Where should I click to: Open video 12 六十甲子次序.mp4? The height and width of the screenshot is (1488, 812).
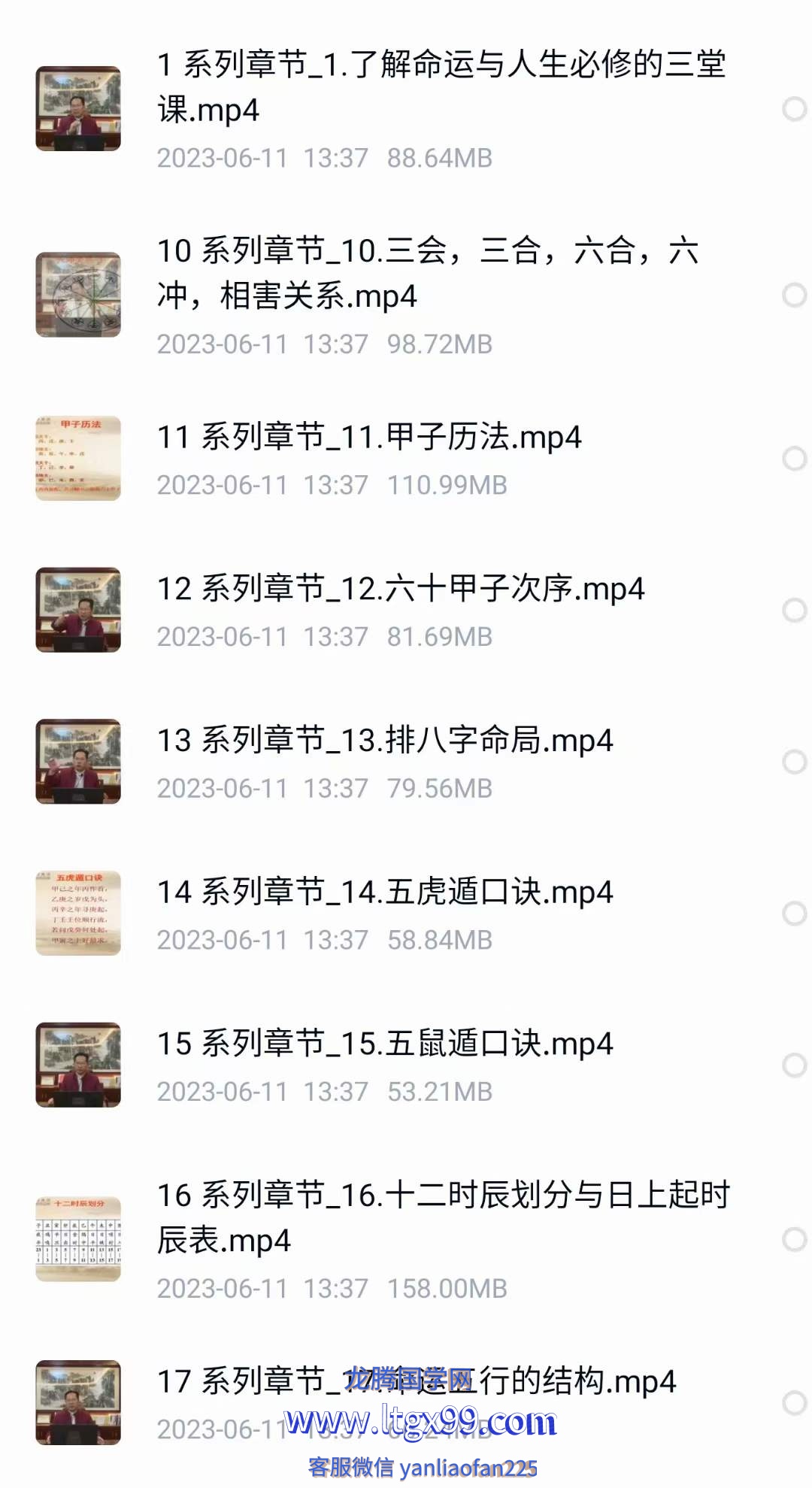[x=400, y=589]
